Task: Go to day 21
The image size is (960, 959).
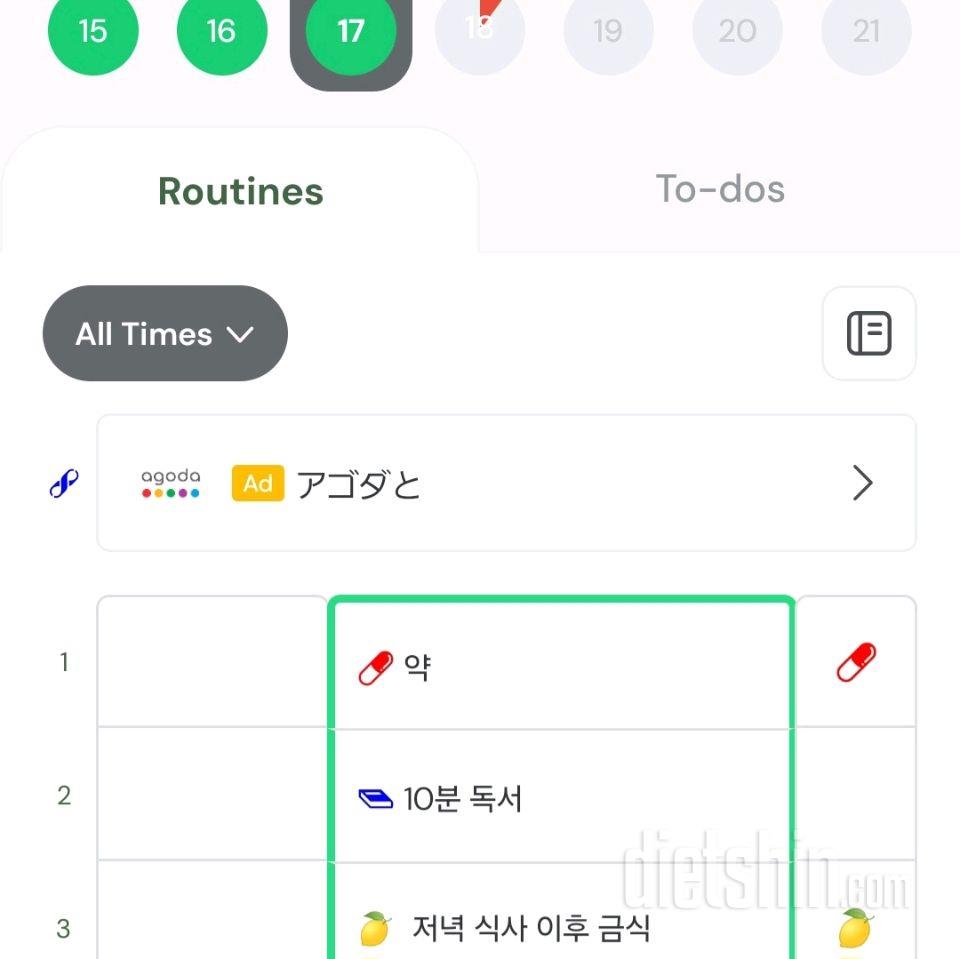Action: click(866, 31)
